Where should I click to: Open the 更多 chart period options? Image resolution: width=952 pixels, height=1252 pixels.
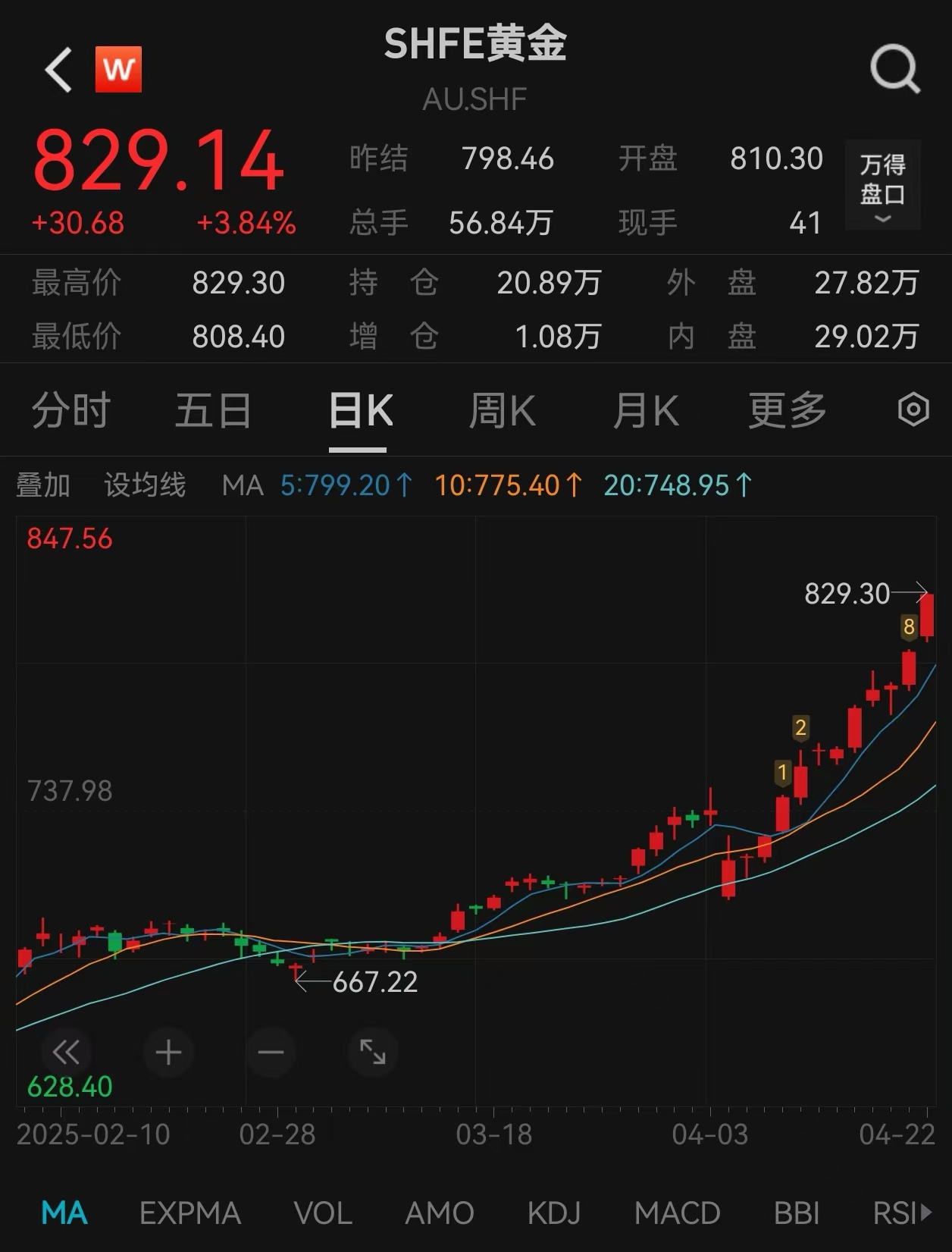point(787,410)
